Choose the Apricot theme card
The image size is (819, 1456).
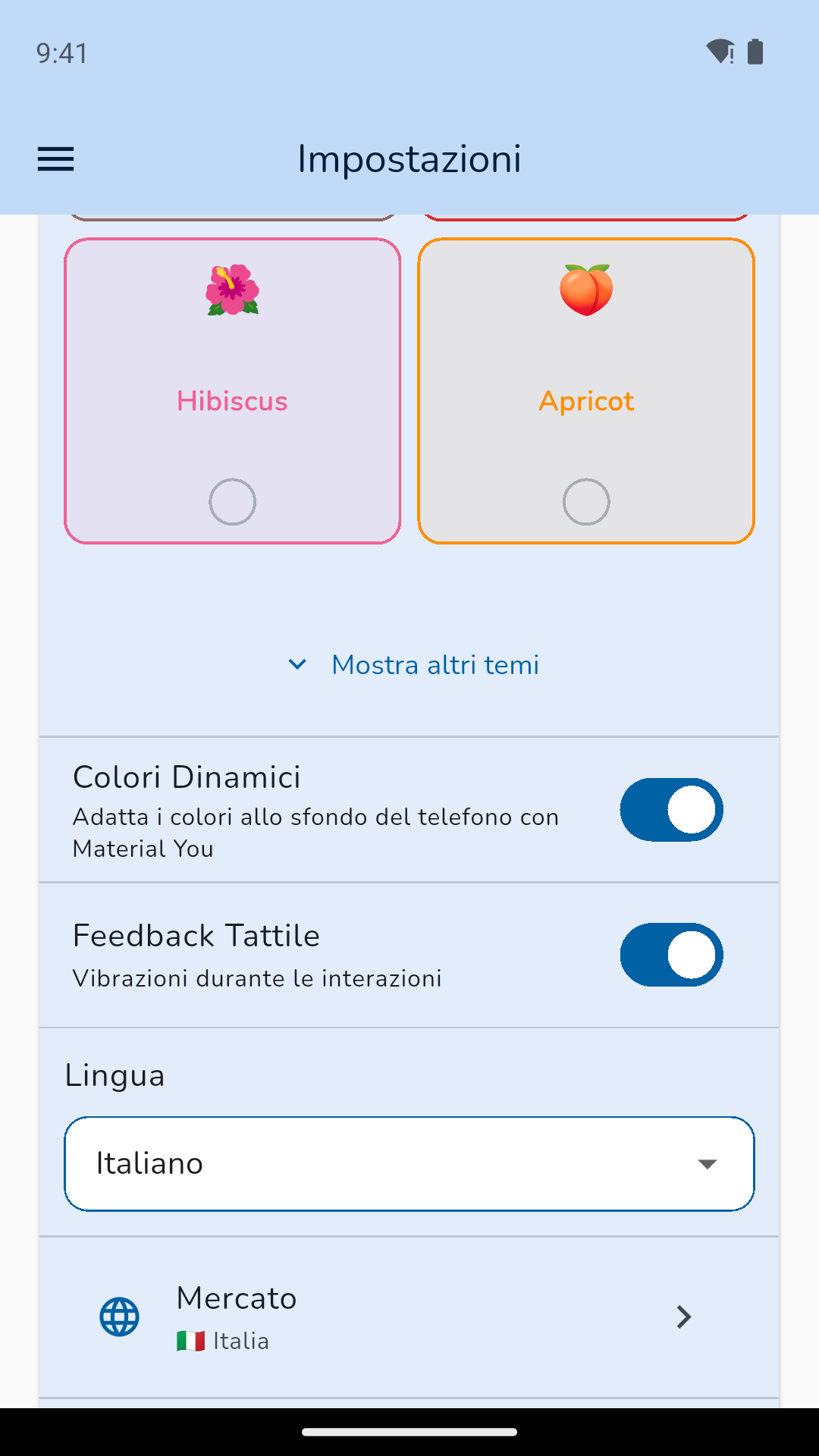pyautogui.click(x=586, y=391)
